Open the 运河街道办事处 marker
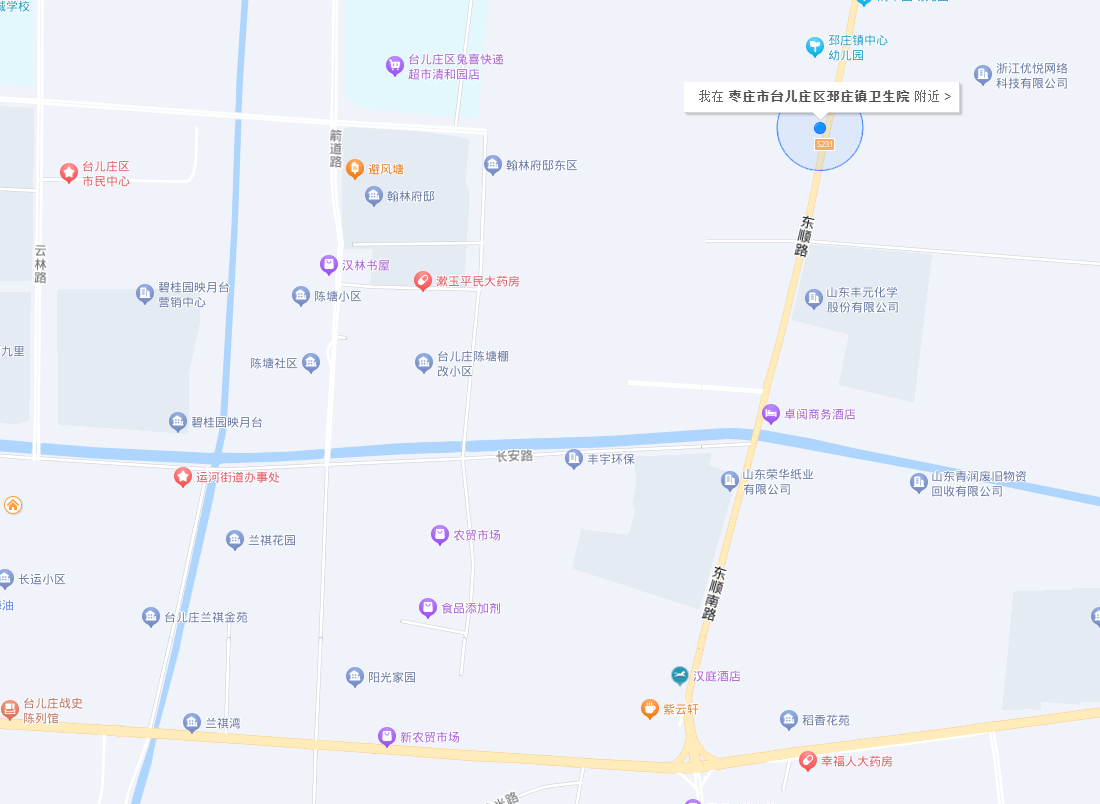 click(x=183, y=477)
